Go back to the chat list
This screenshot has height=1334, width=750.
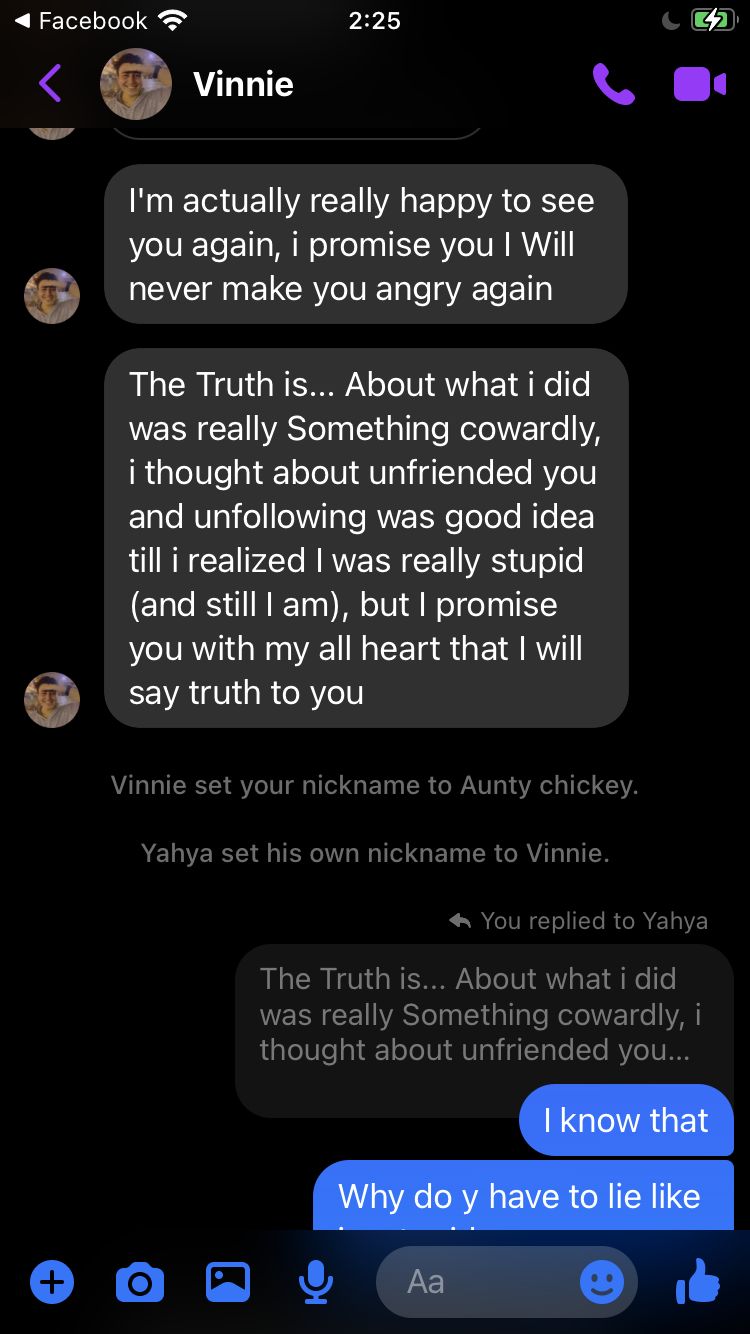[50, 84]
